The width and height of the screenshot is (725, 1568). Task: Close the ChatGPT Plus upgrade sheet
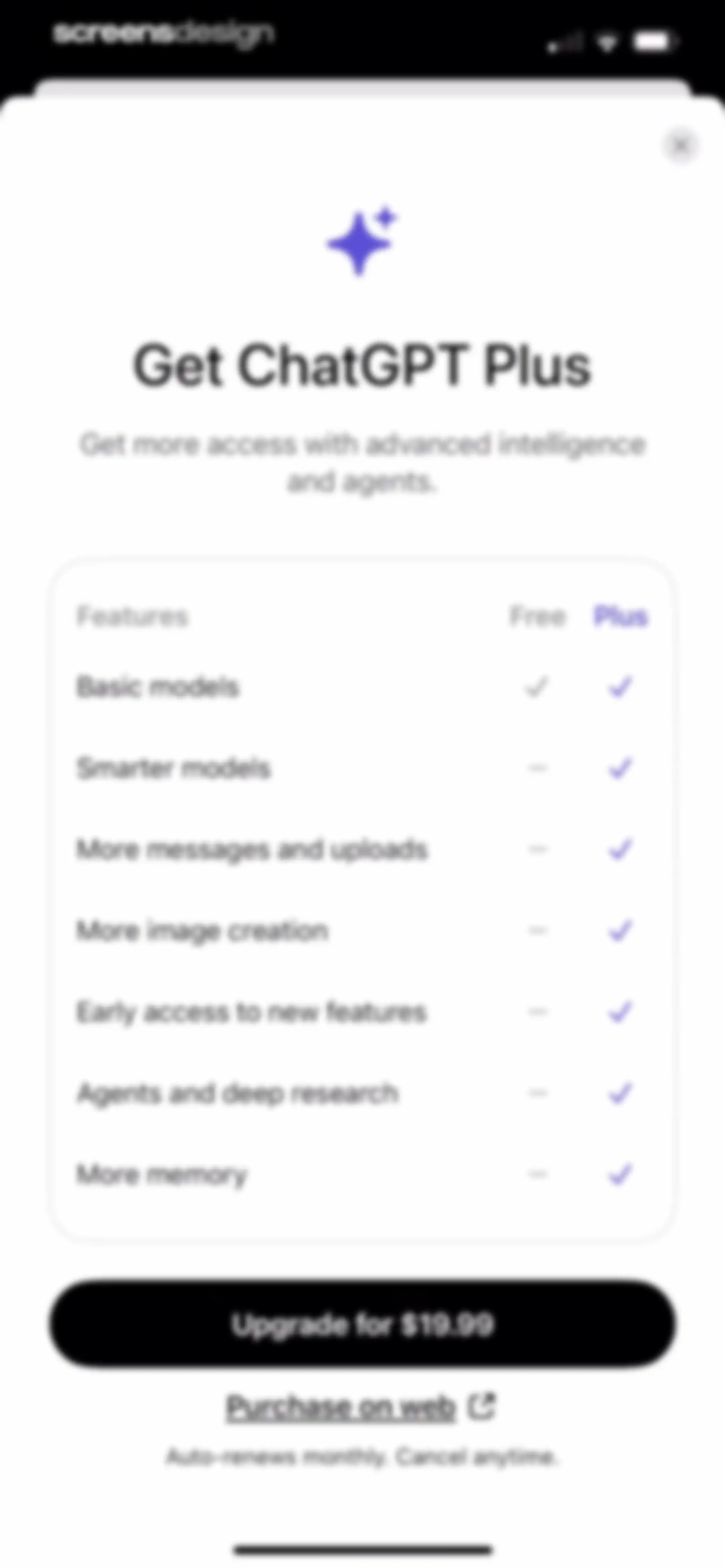pyautogui.click(x=681, y=145)
